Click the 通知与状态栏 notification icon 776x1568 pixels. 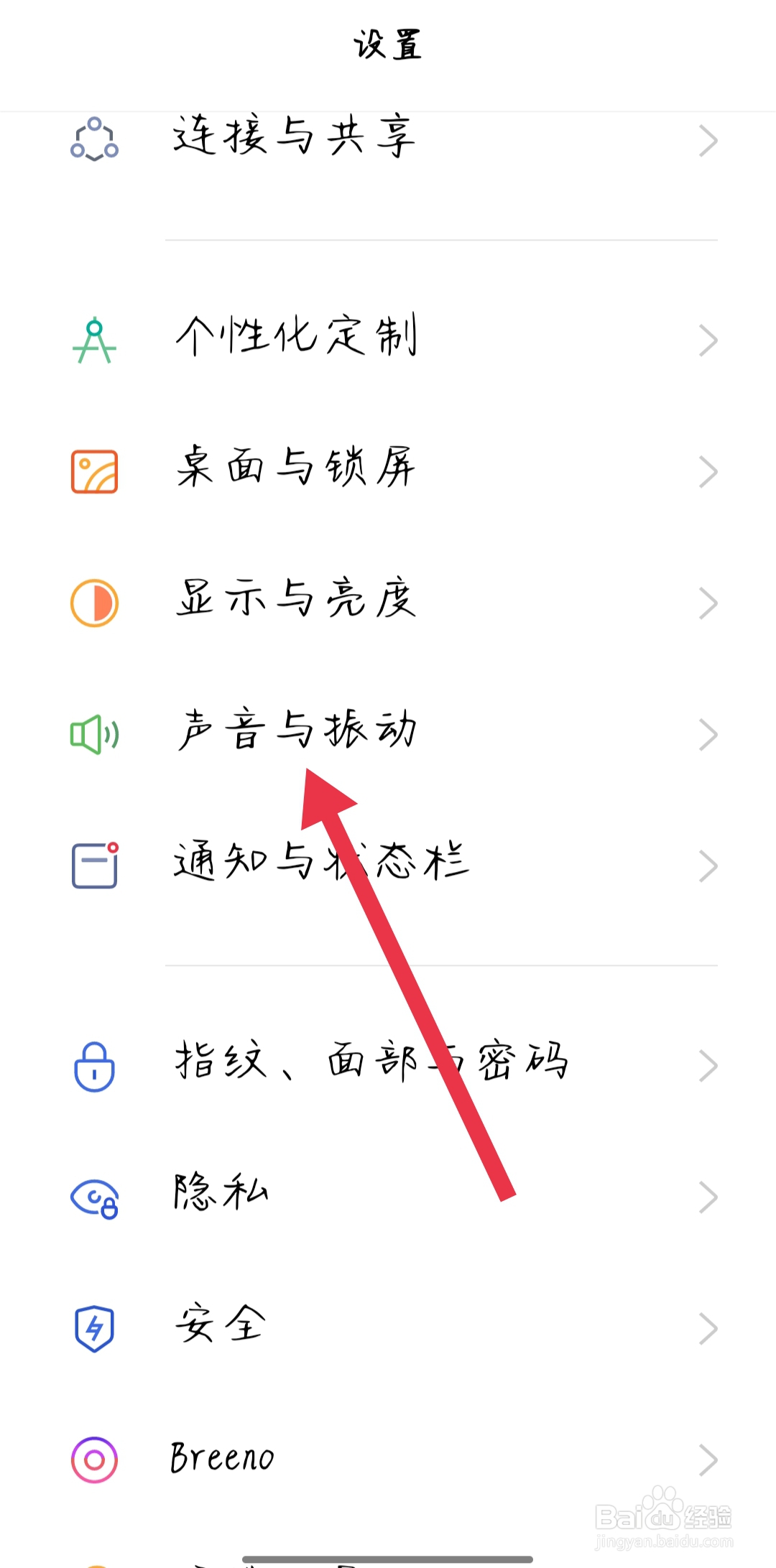click(94, 866)
